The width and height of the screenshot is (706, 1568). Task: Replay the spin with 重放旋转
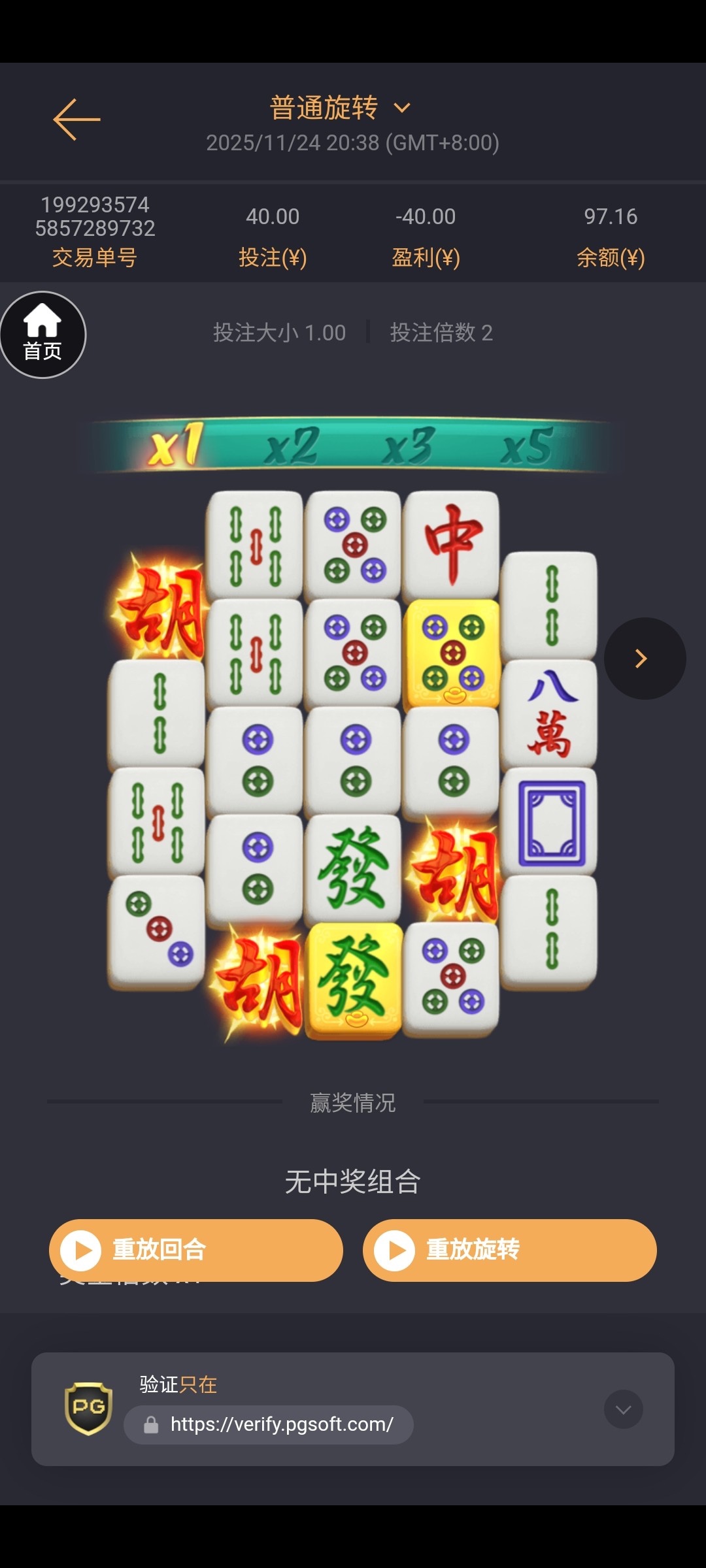click(x=509, y=1250)
